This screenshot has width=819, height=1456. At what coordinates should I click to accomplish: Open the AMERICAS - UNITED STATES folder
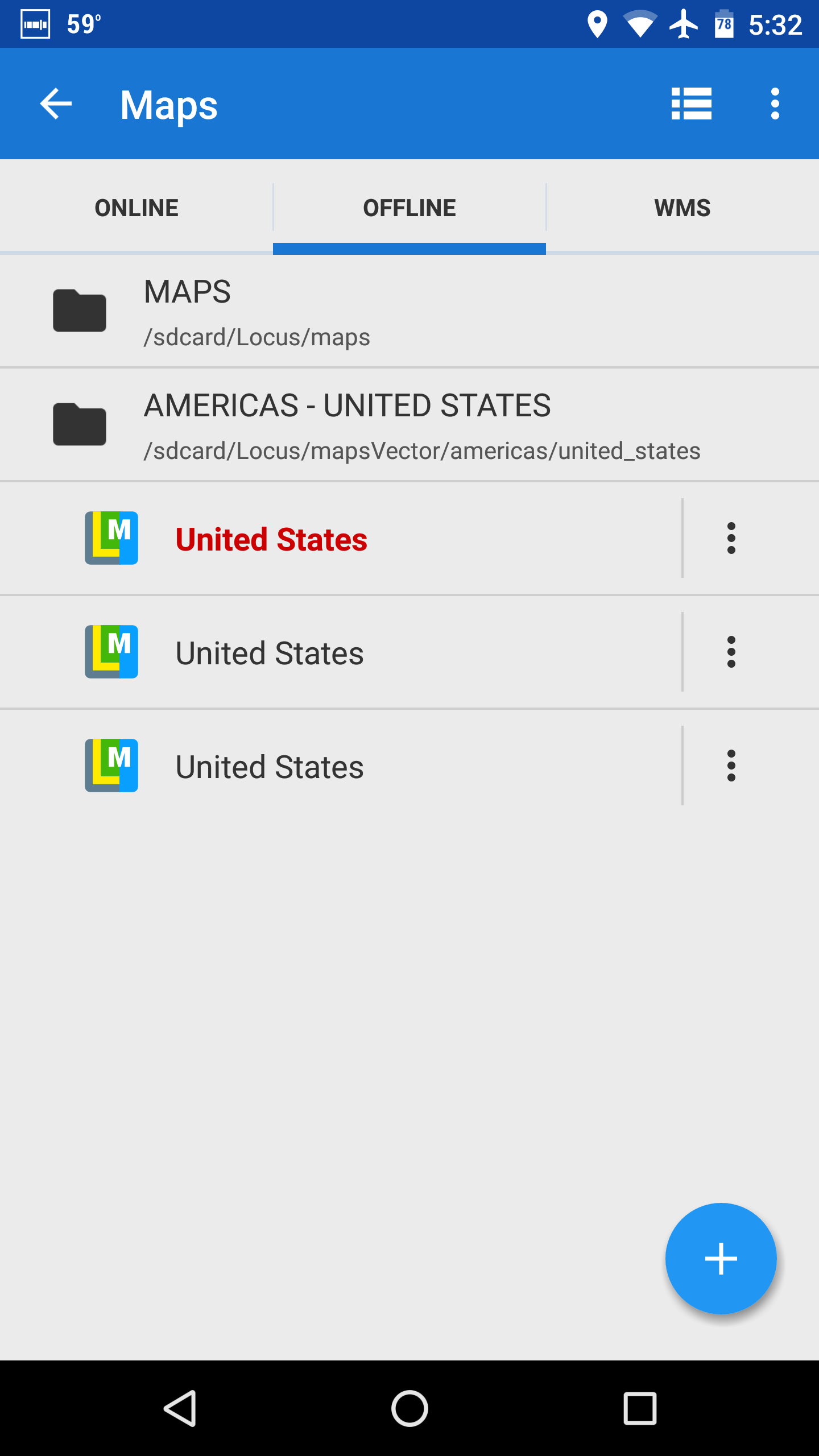[409, 425]
